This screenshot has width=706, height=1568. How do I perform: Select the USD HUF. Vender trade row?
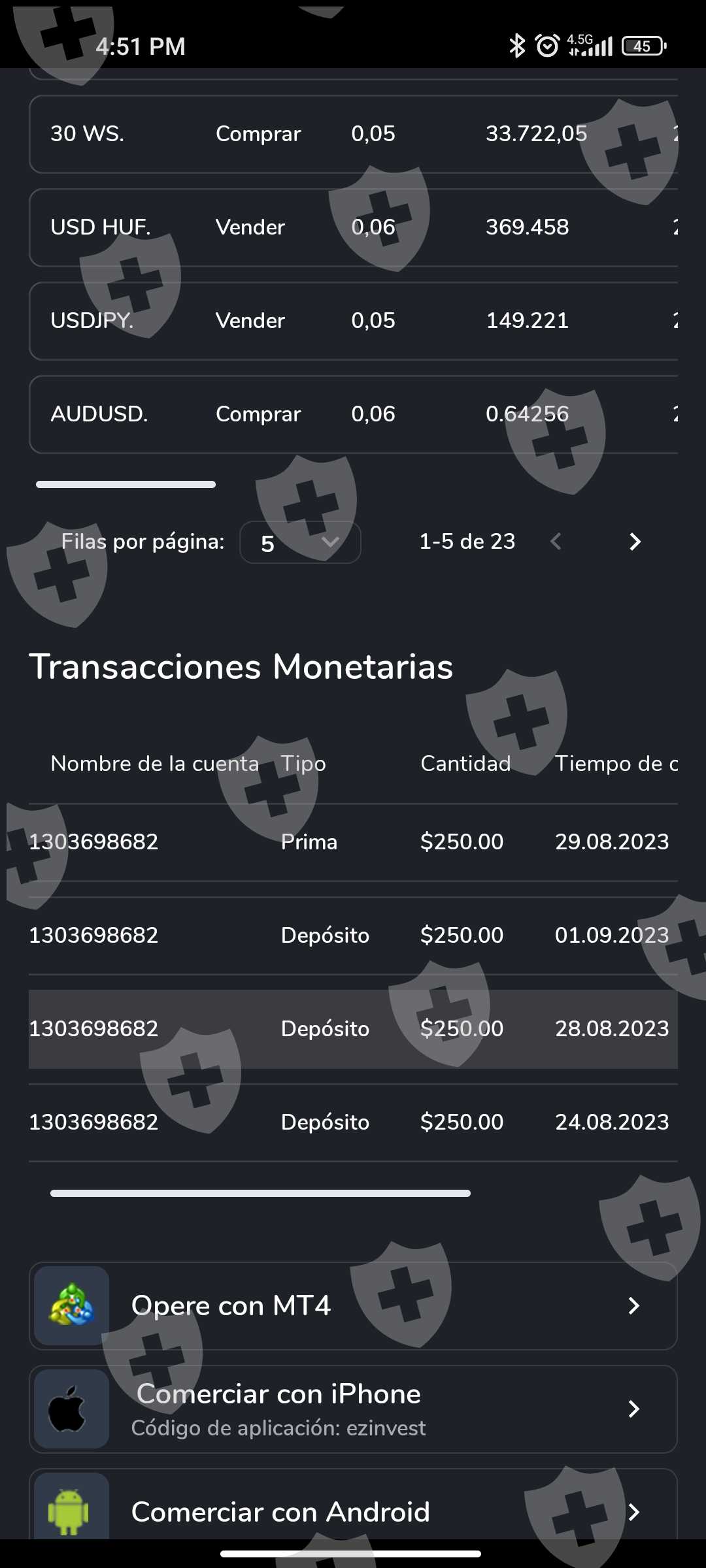pyautogui.click(x=353, y=227)
